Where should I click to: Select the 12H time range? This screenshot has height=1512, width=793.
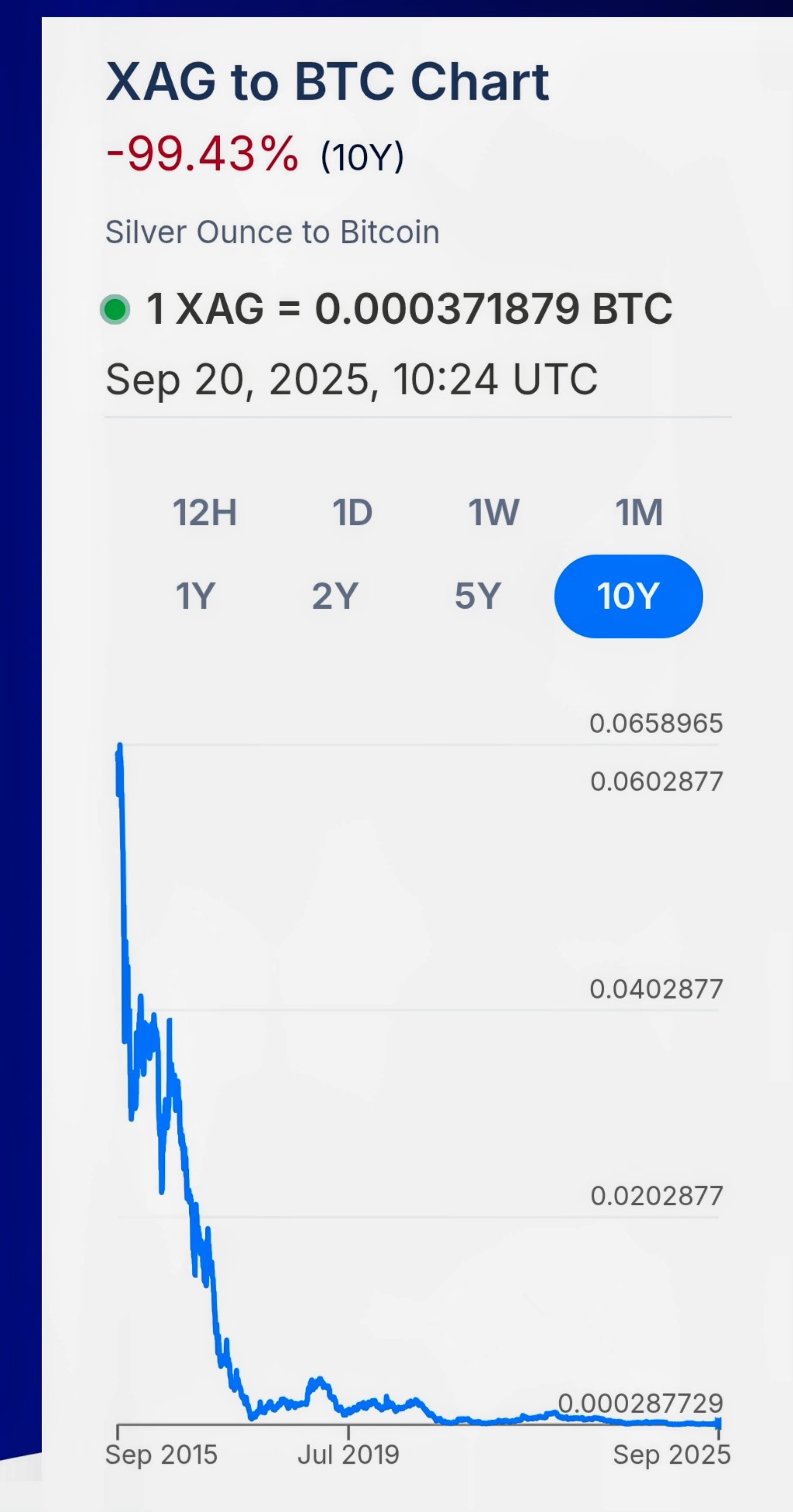coord(204,513)
